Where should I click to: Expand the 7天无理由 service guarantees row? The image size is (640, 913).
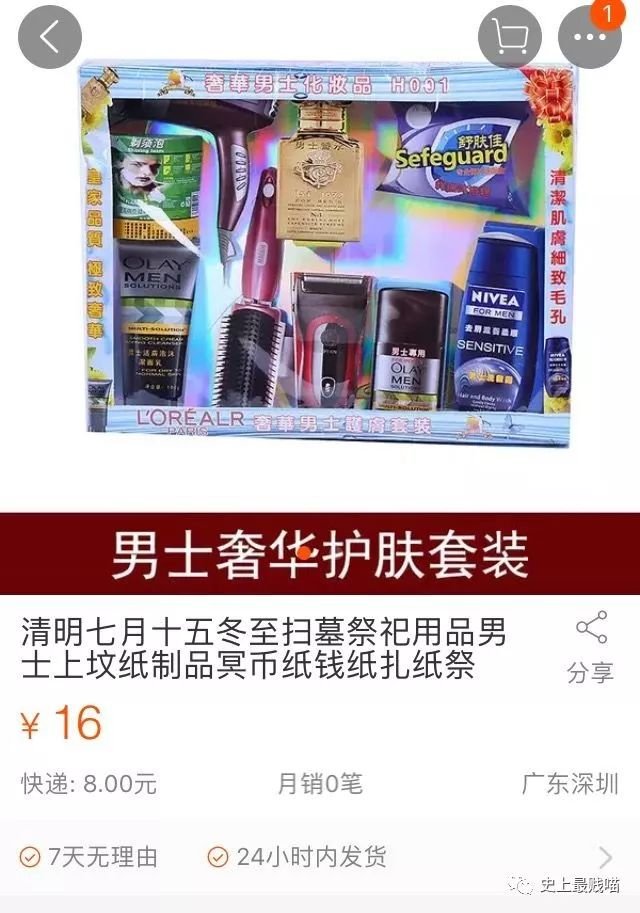[x=604, y=857]
